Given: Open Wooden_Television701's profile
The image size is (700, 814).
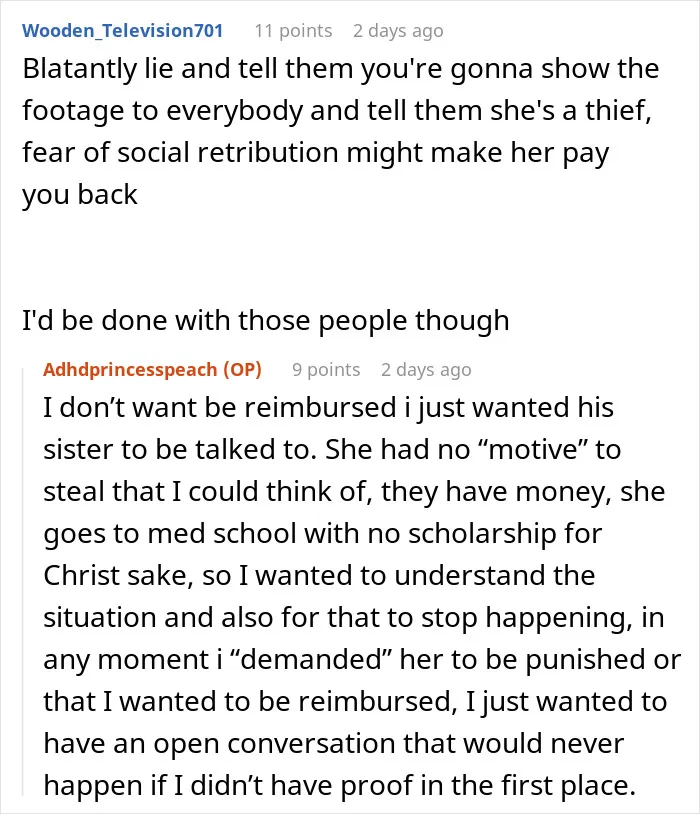Looking at the screenshot, I should click(123, 31).
